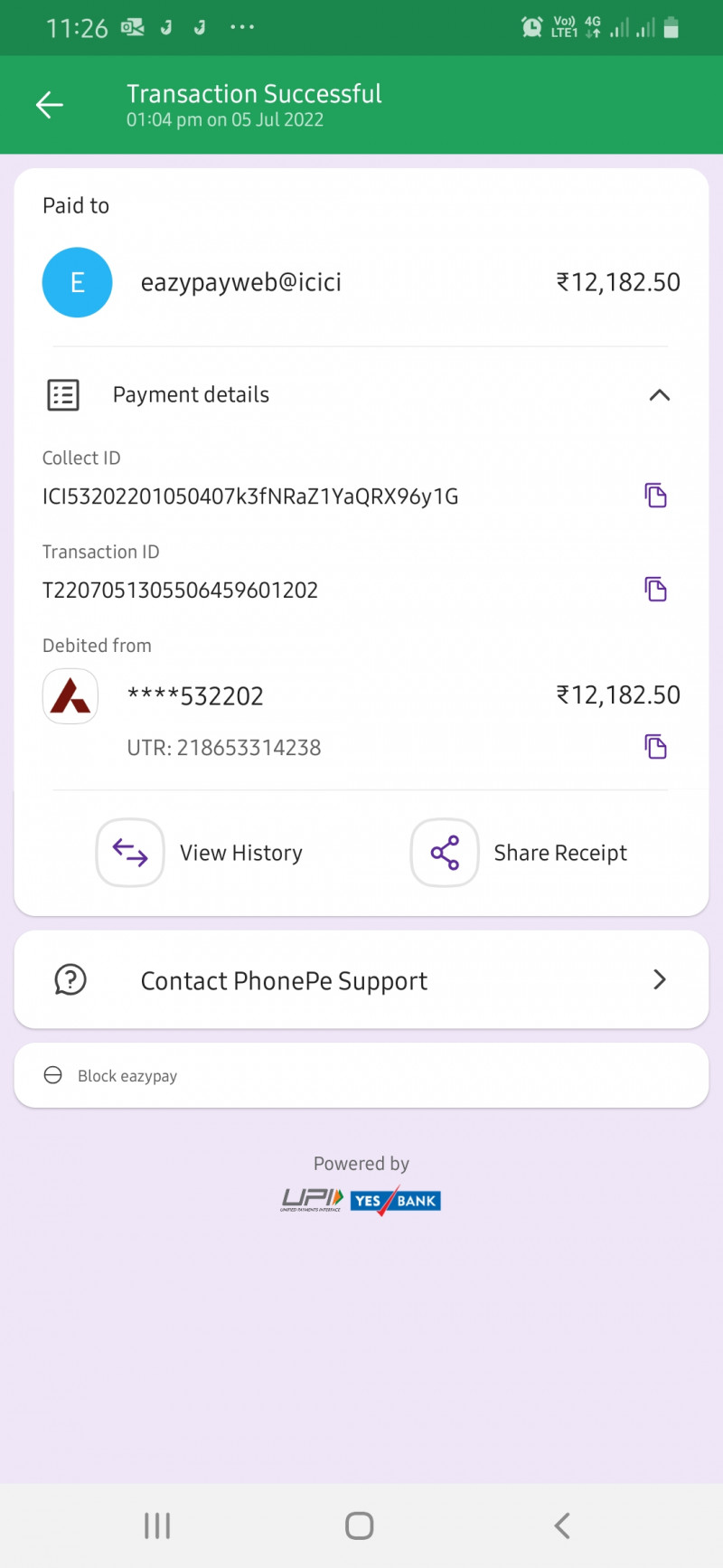Tap the system home button

coord(360,1526)
